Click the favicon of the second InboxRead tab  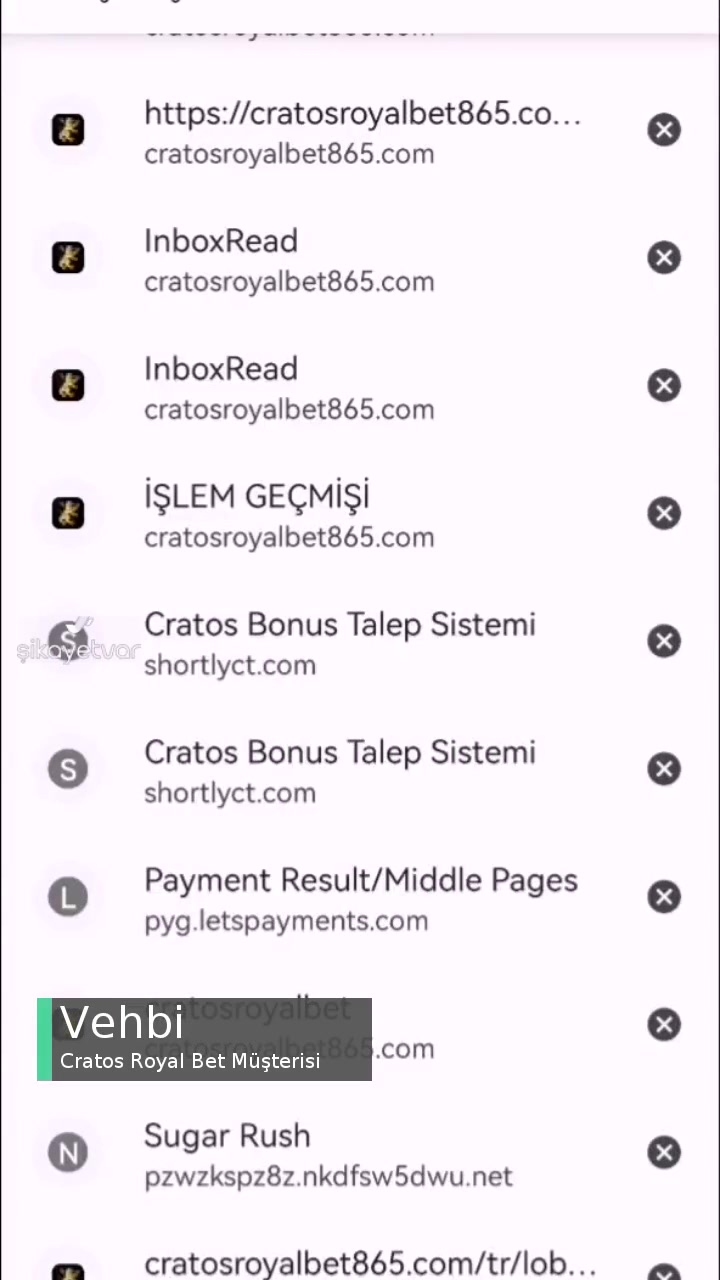coord(68,385)
